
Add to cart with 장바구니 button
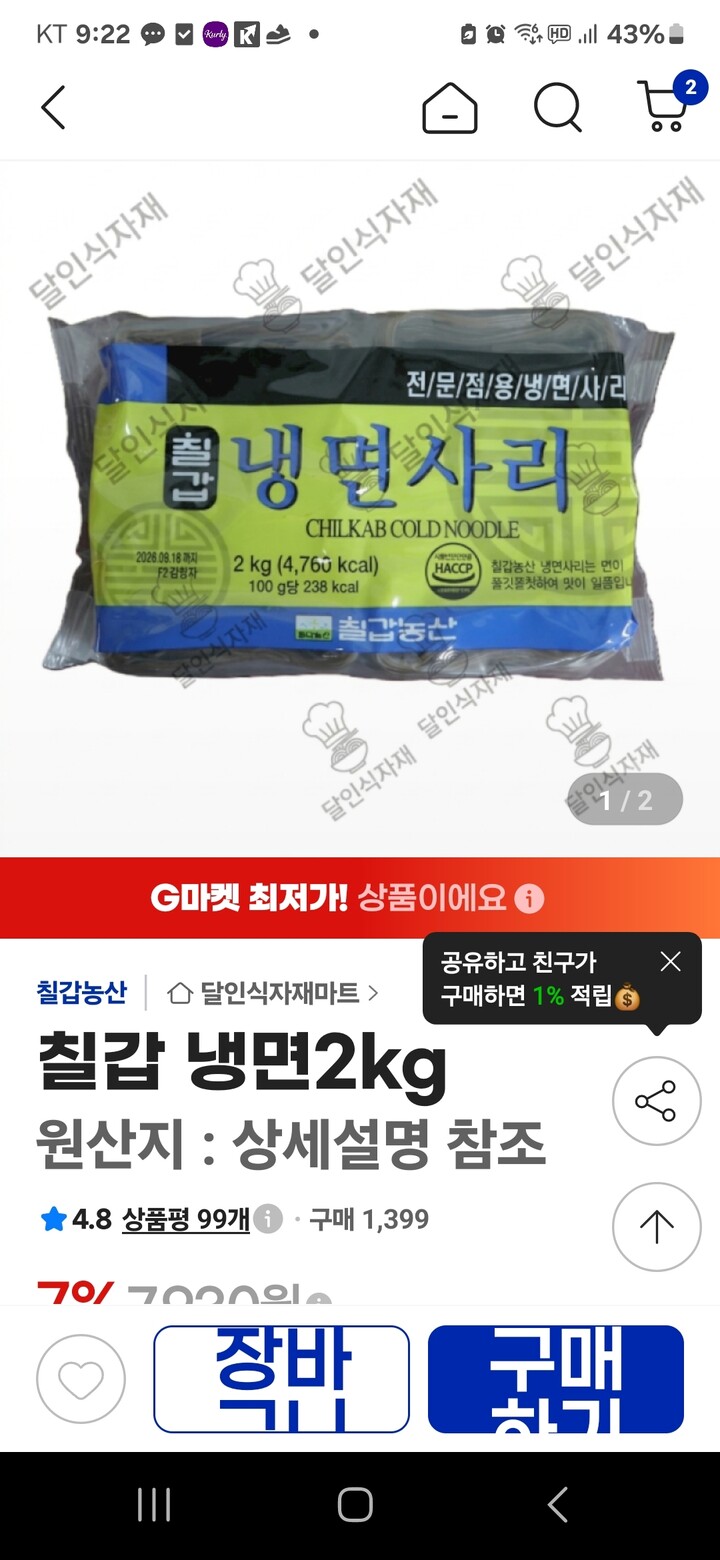click(x=281, y=1379)
